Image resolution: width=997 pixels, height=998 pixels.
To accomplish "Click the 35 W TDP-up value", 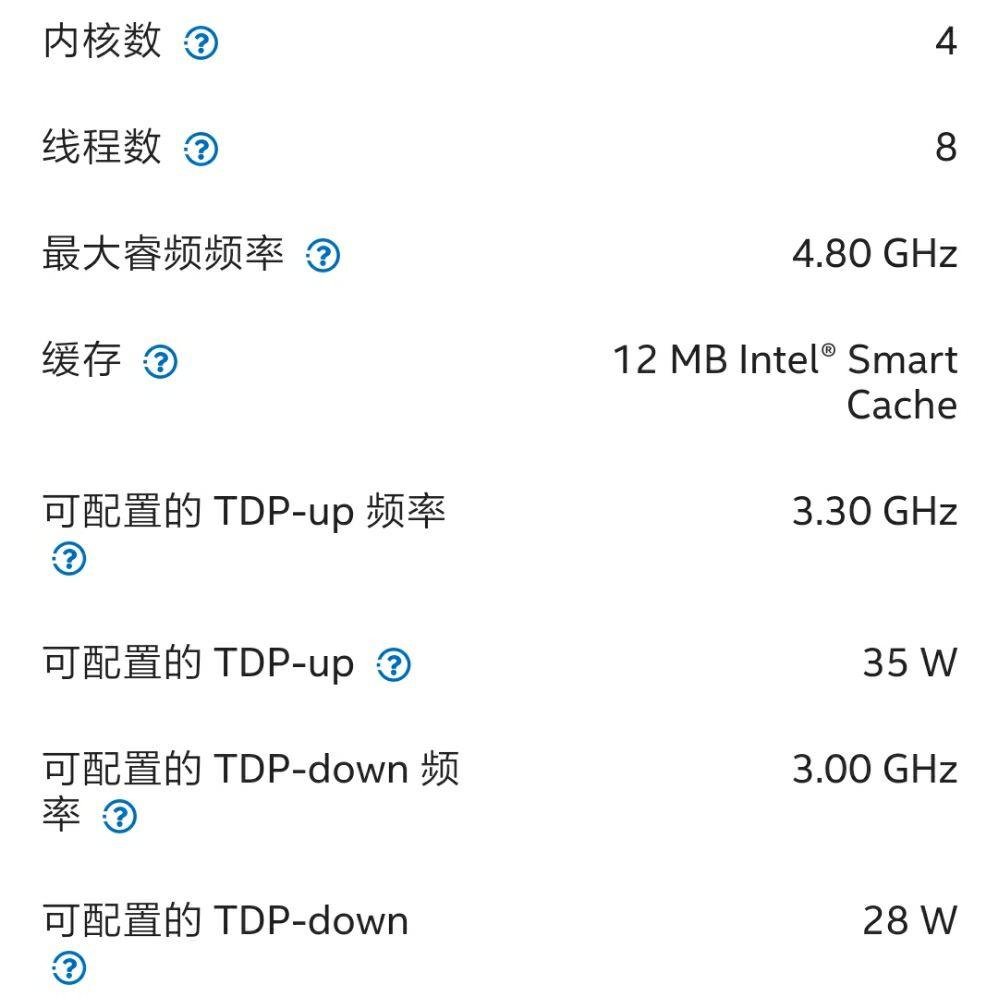I will coord(908,662).
